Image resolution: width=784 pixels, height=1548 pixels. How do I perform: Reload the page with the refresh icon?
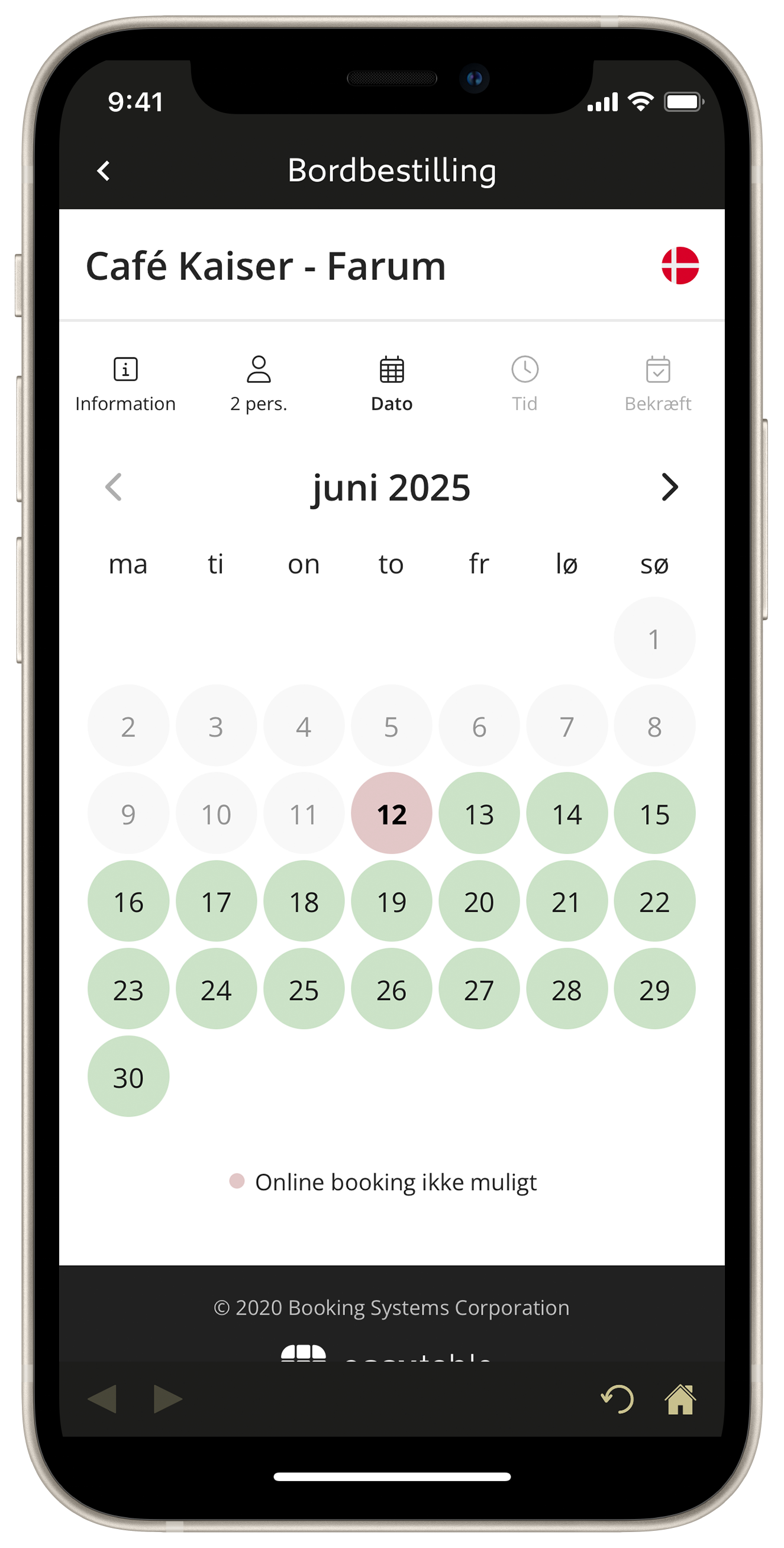point(618,1399)
